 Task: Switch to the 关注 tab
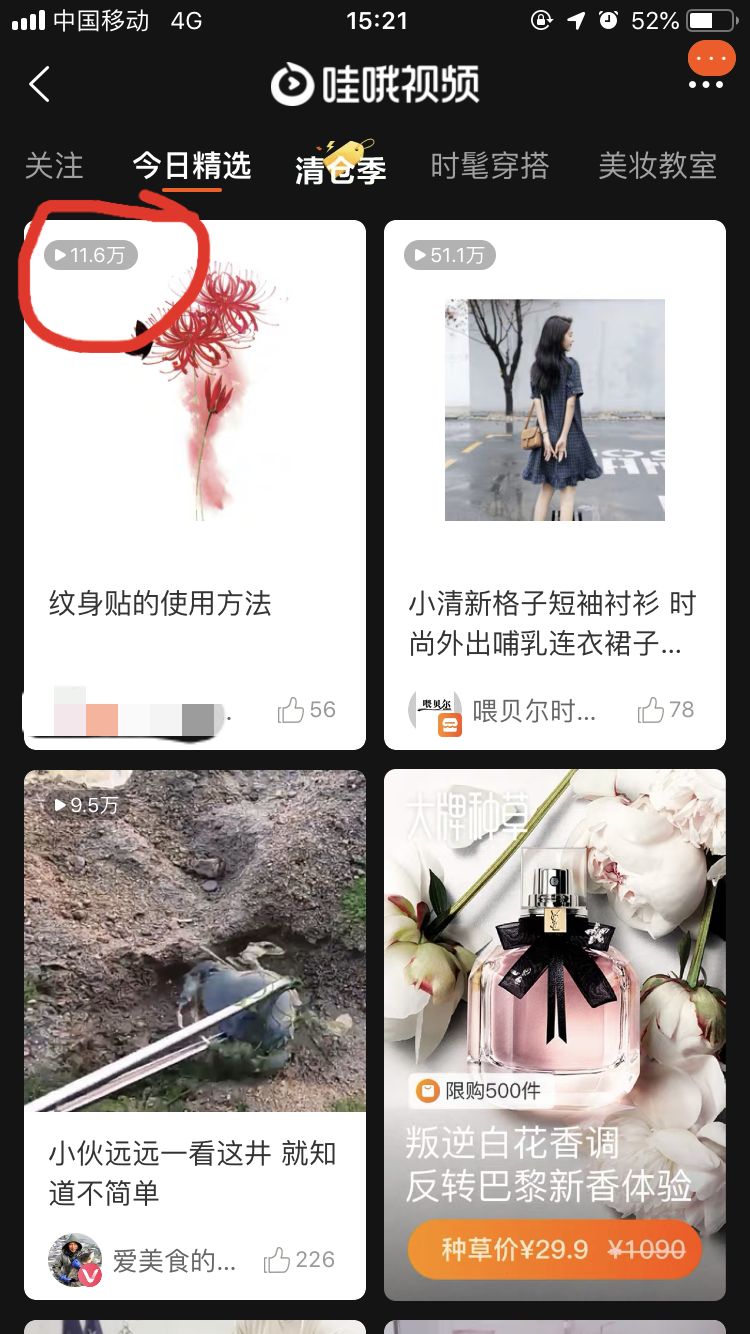pyautogui.click(x=54, y=166)
